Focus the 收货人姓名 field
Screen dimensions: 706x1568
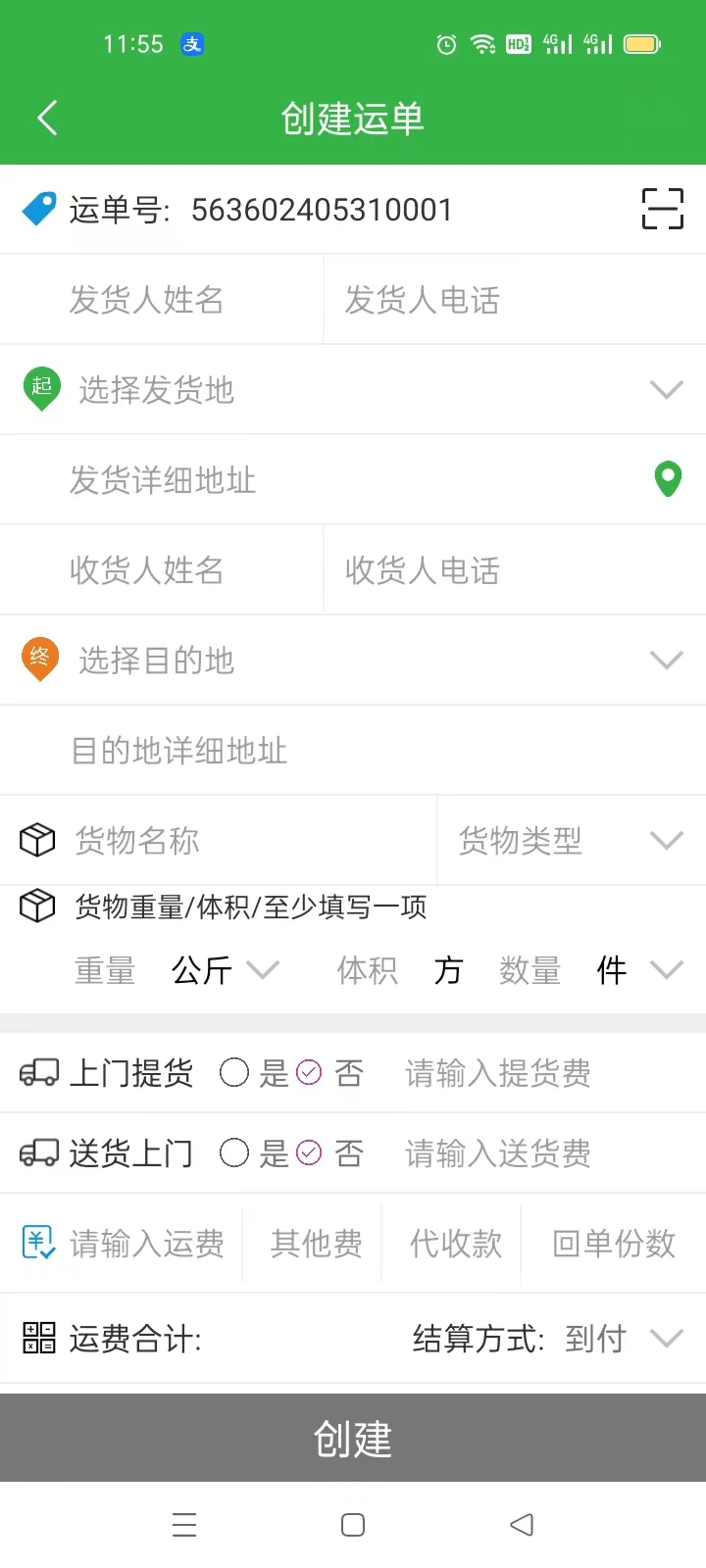pyautogui.click(x=162, y=570)
